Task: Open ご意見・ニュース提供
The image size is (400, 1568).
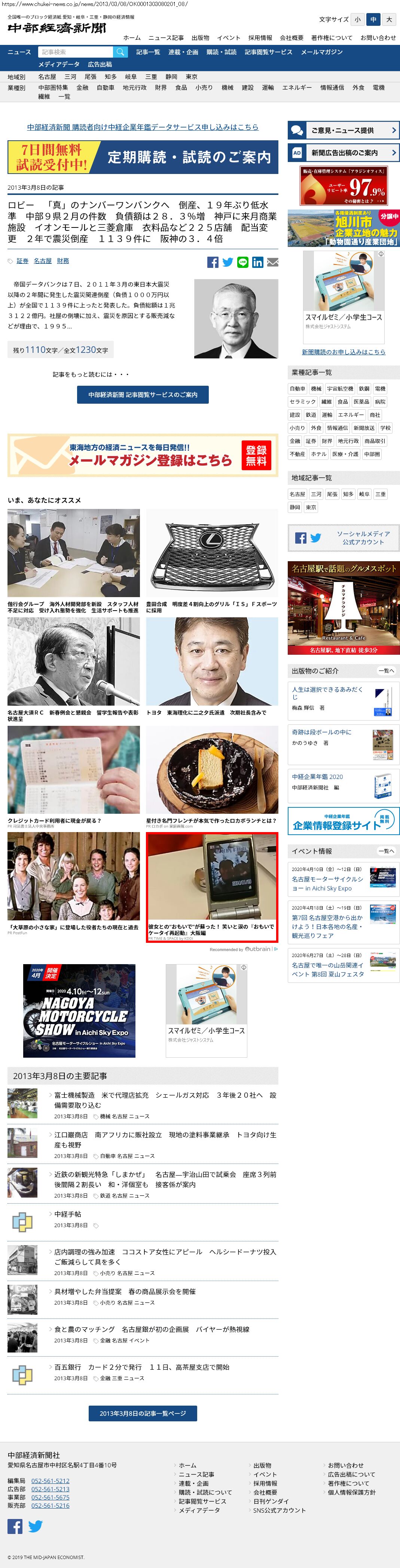Action: point(343,130)
